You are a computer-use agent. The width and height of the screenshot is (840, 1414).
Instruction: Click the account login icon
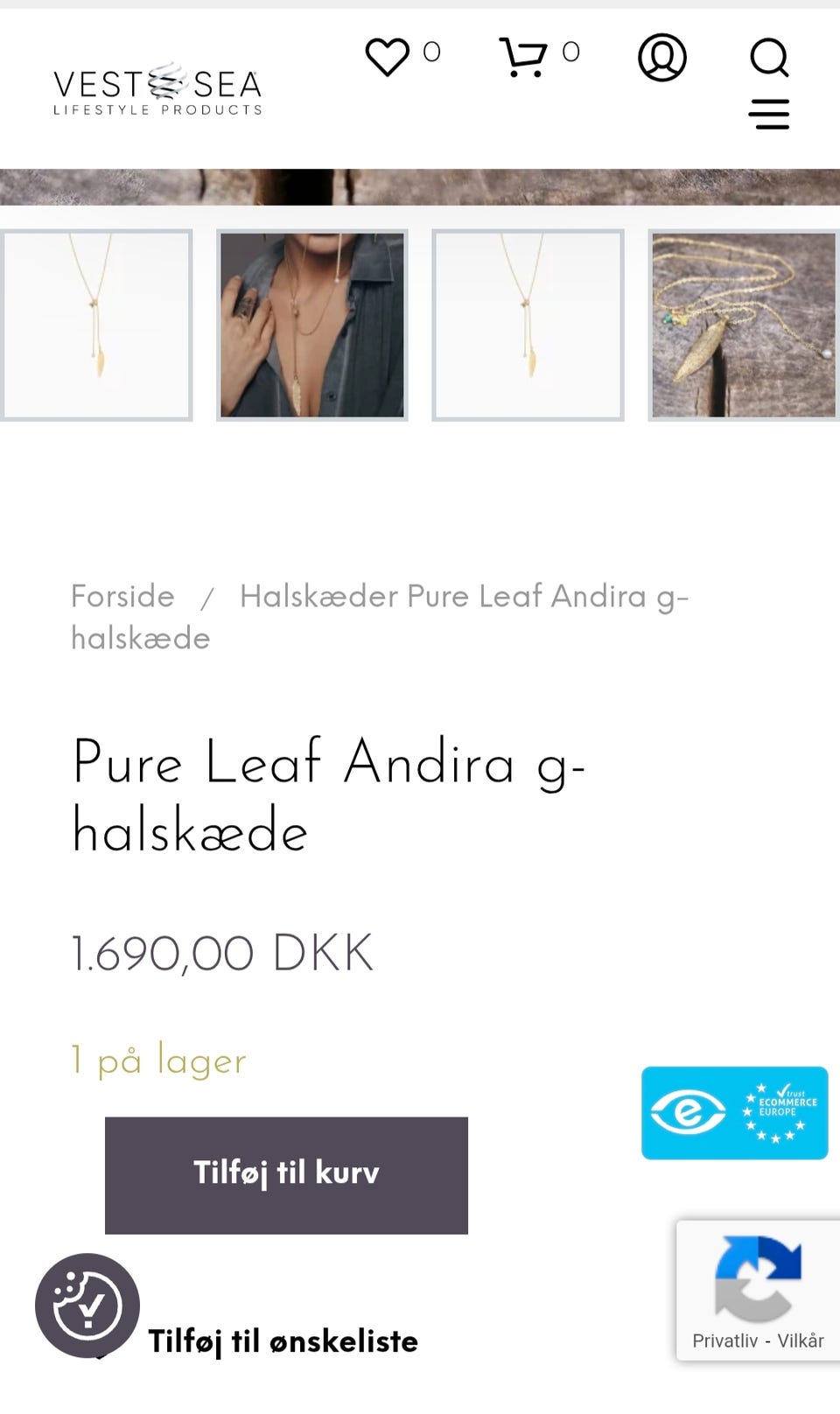pyautogui.click(x=662, y=57)
